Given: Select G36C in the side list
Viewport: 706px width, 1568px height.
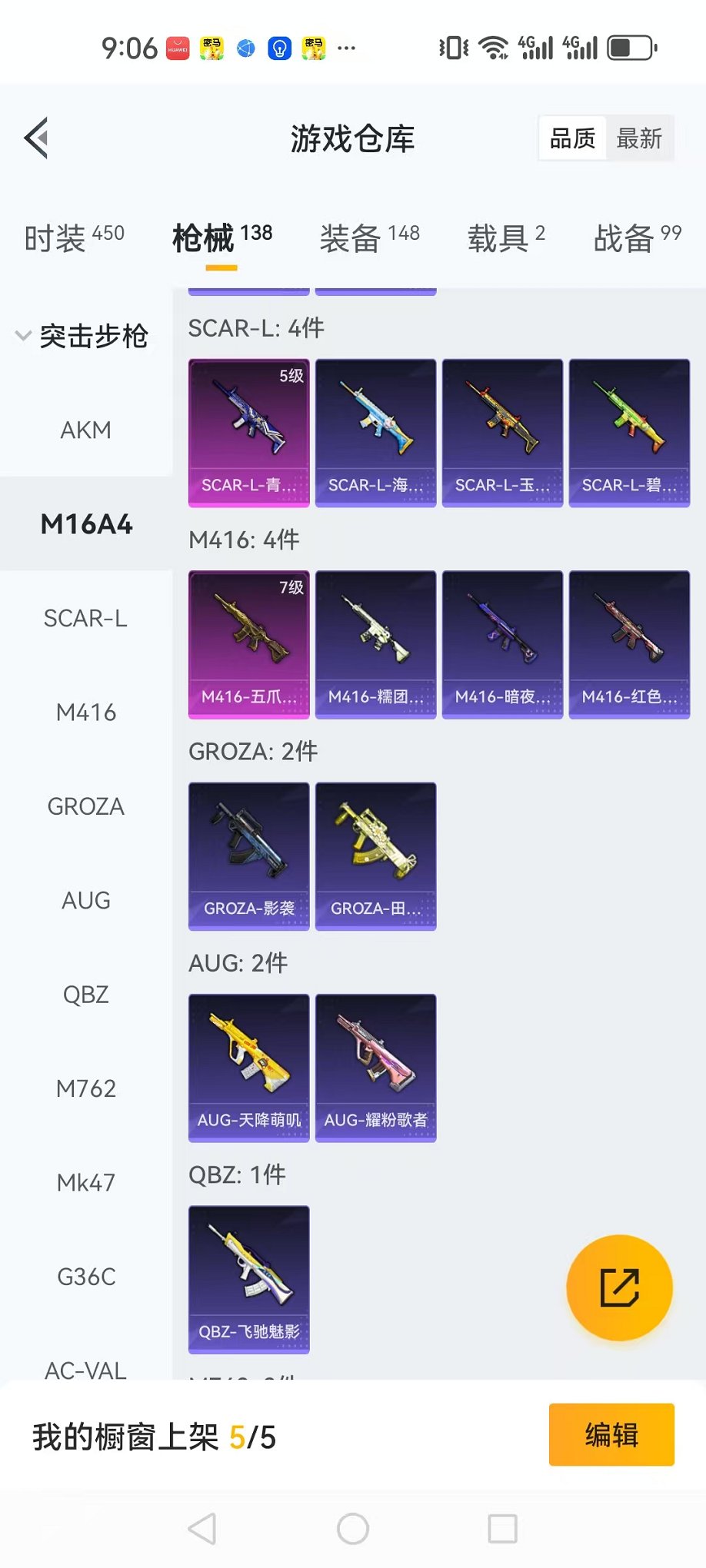Looking at the screenshot, I should click(x=86, y=1277).
